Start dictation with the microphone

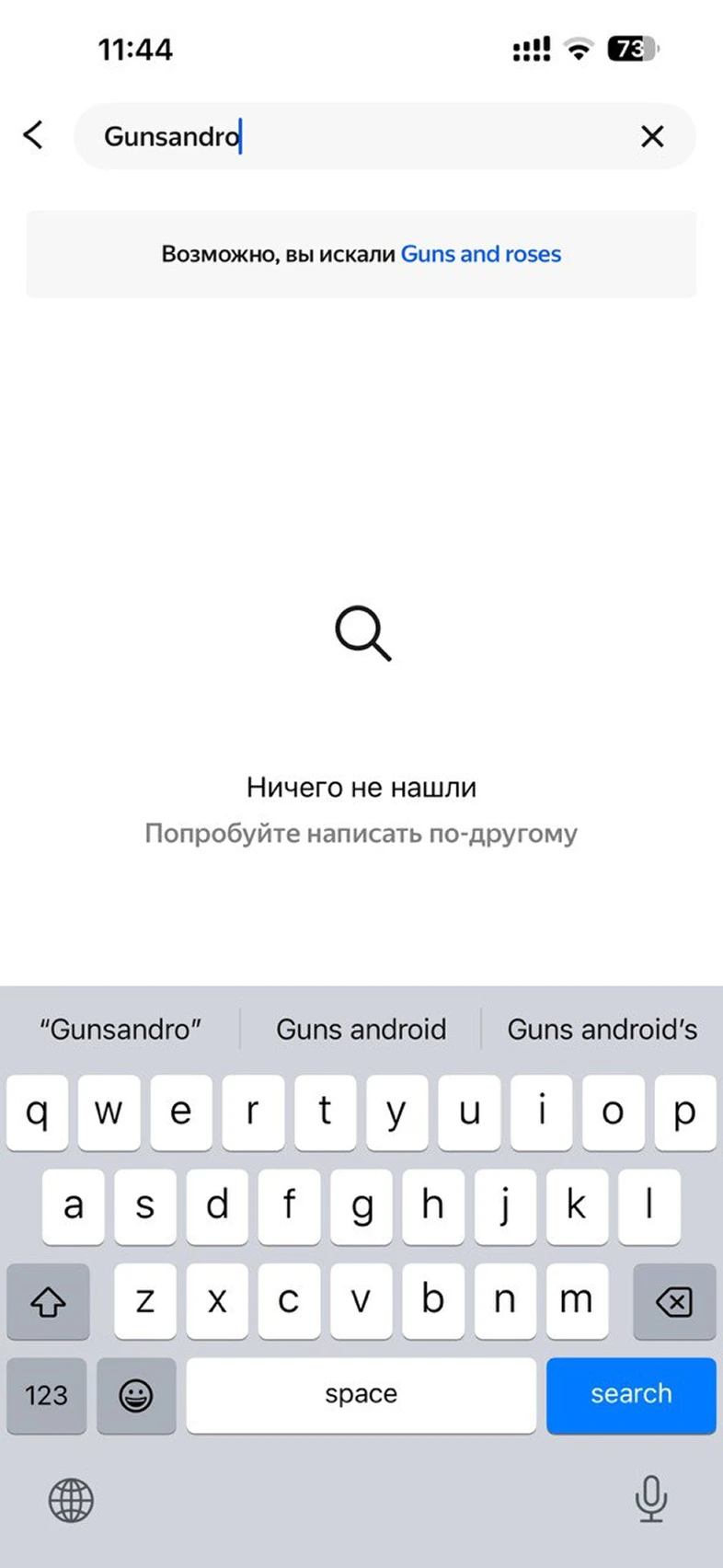pos(650,1499)
